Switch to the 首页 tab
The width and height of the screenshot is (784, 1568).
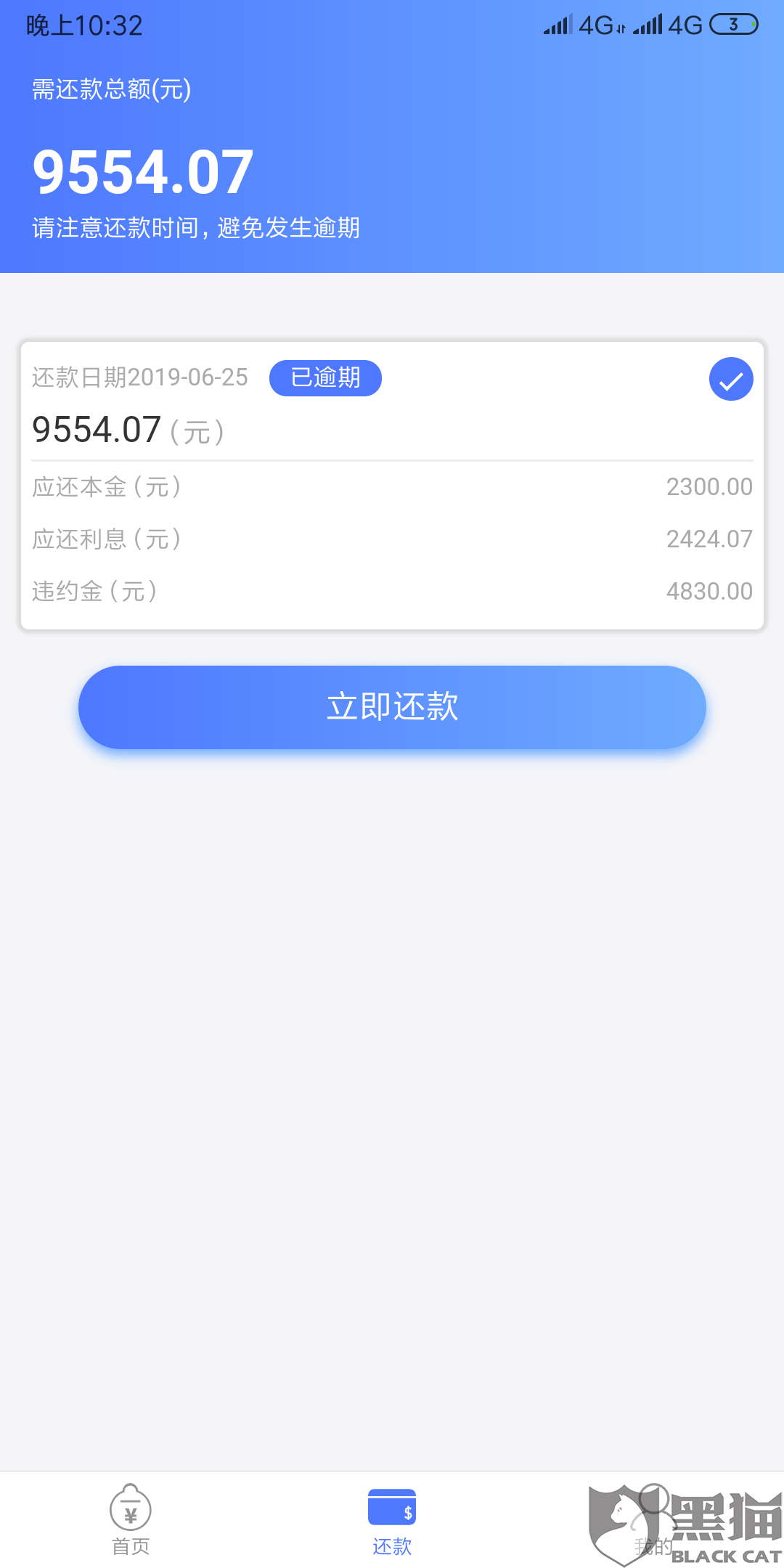[x=131, y=1520]
